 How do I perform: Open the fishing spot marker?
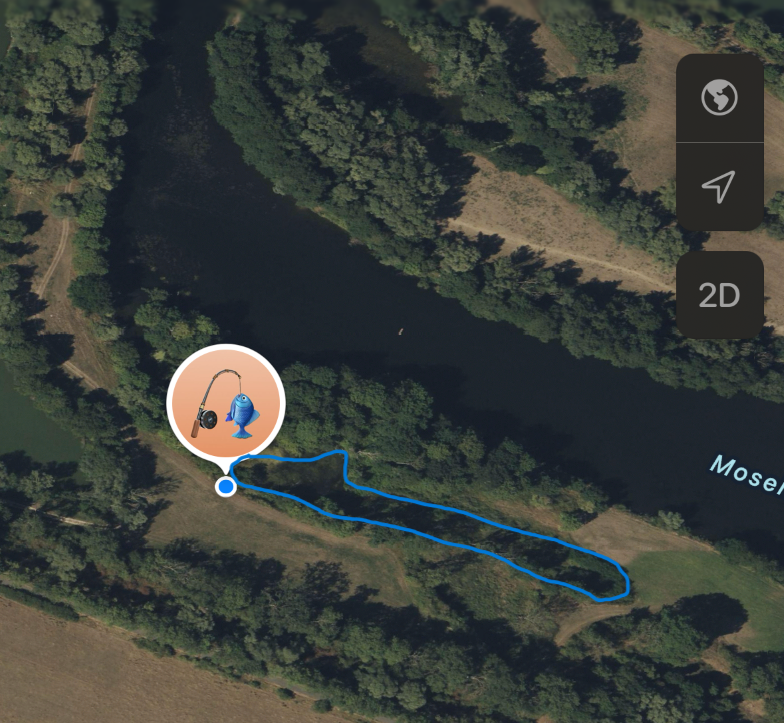point(226,405)
